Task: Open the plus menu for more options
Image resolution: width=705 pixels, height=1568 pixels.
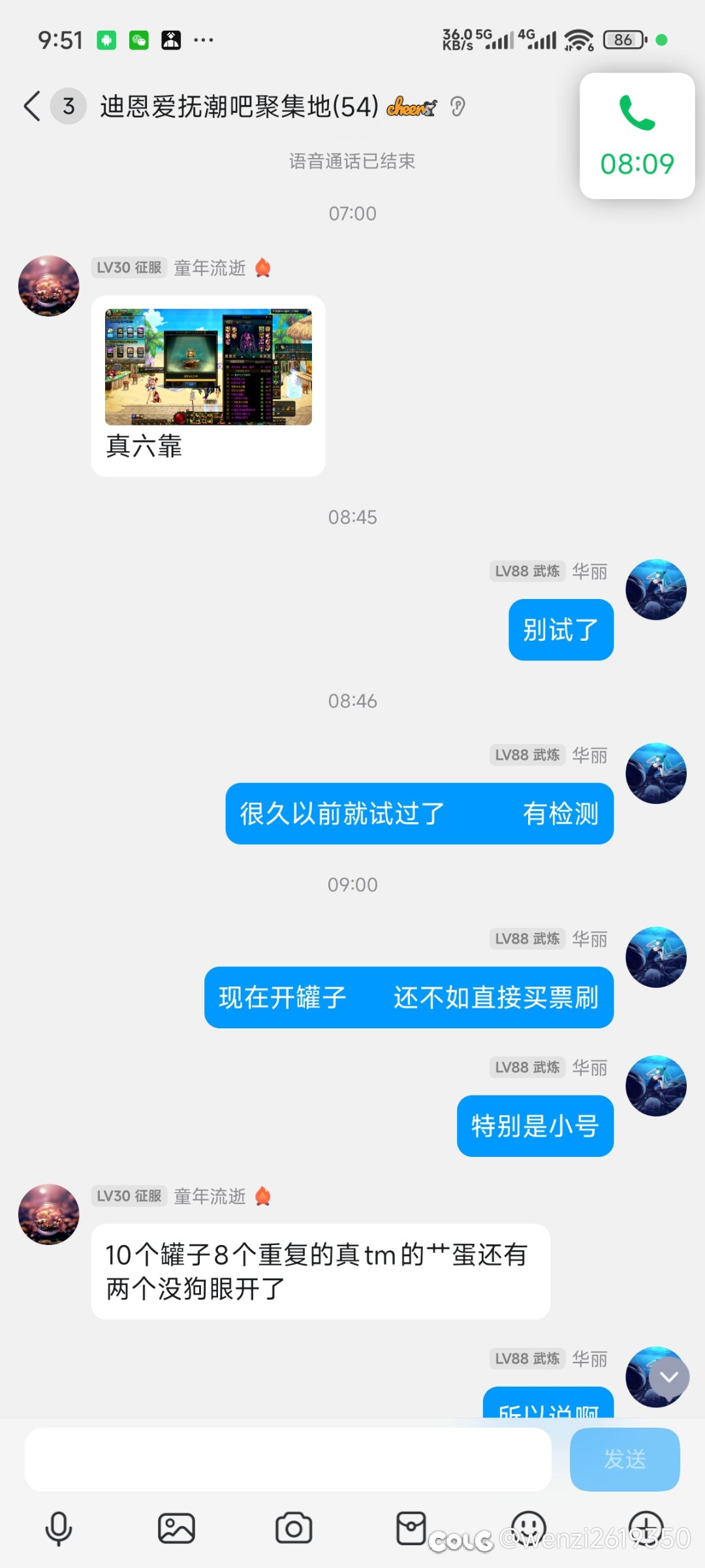Action: point(646,1527)
